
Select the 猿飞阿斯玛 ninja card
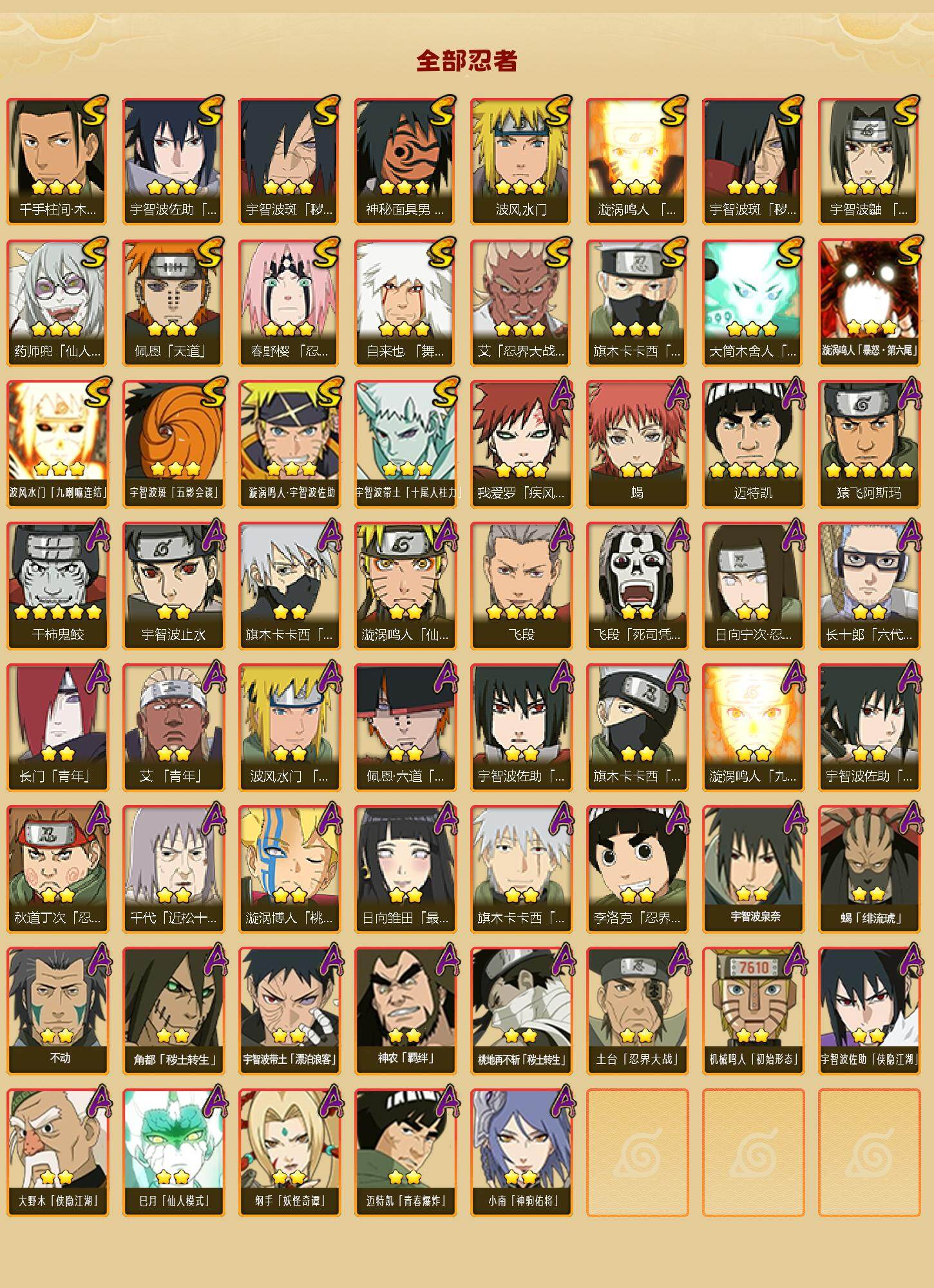pyautogui.click(x=868, y=444)
